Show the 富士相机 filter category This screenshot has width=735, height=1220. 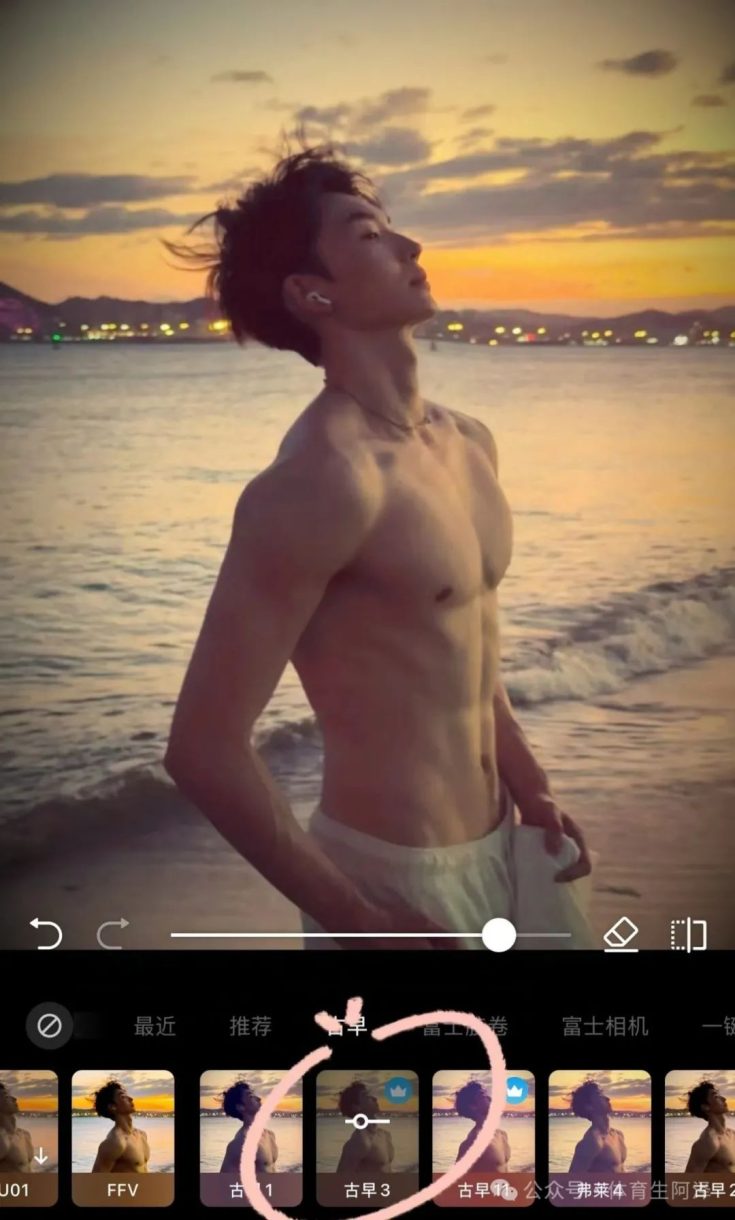click(605, 1026)
